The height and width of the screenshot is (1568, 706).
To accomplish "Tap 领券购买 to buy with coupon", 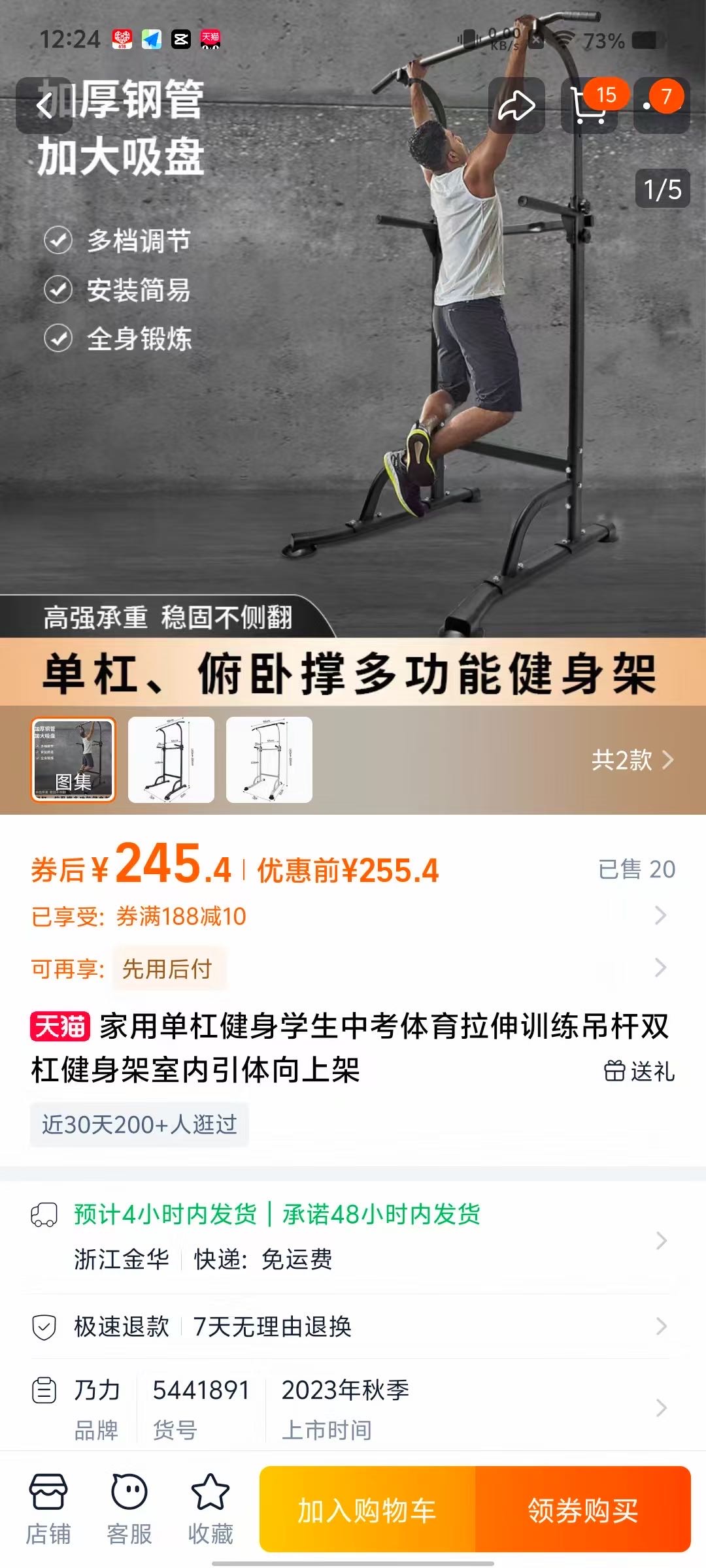I will point(583,1510).
